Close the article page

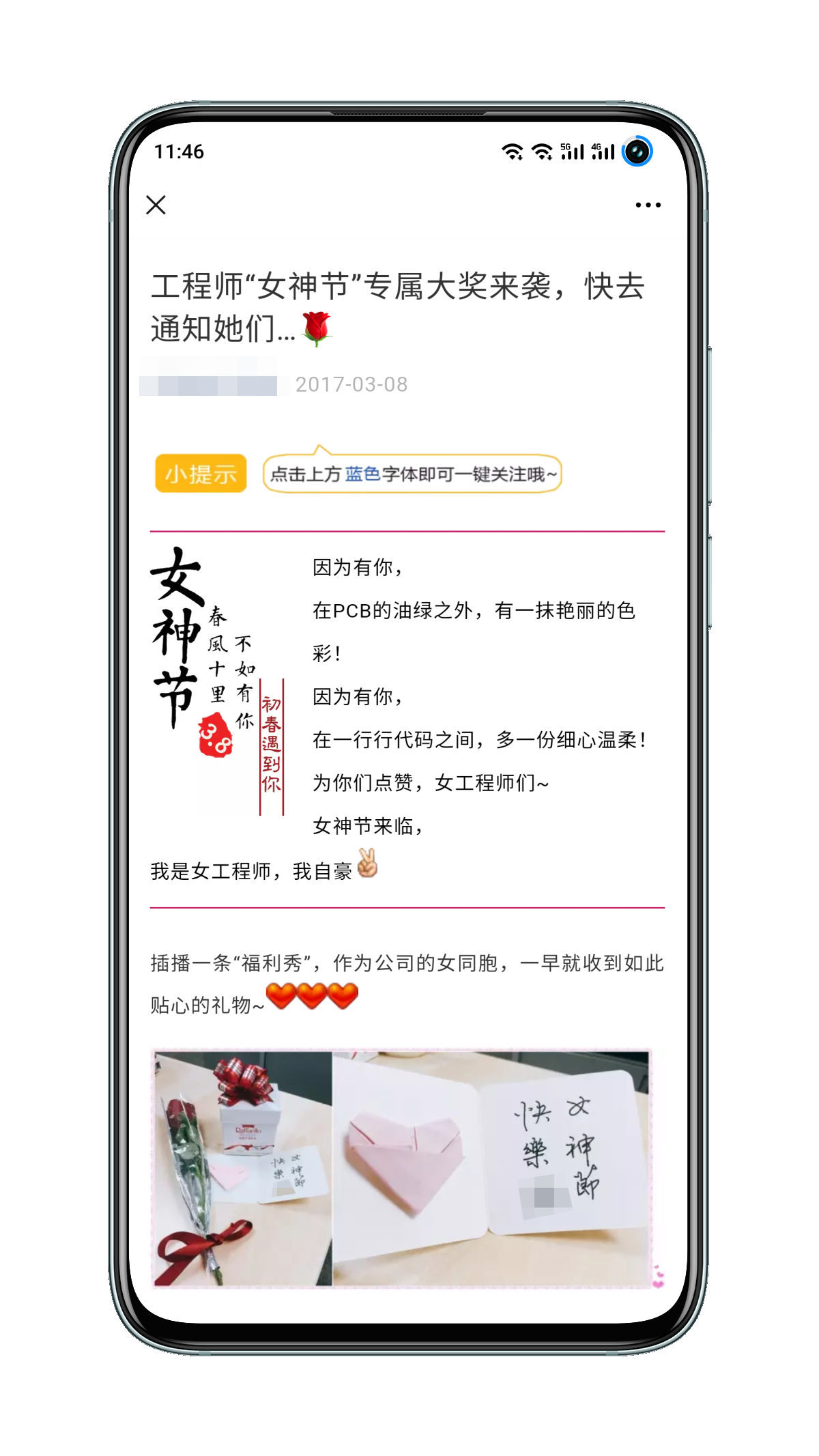click(156, 205)
